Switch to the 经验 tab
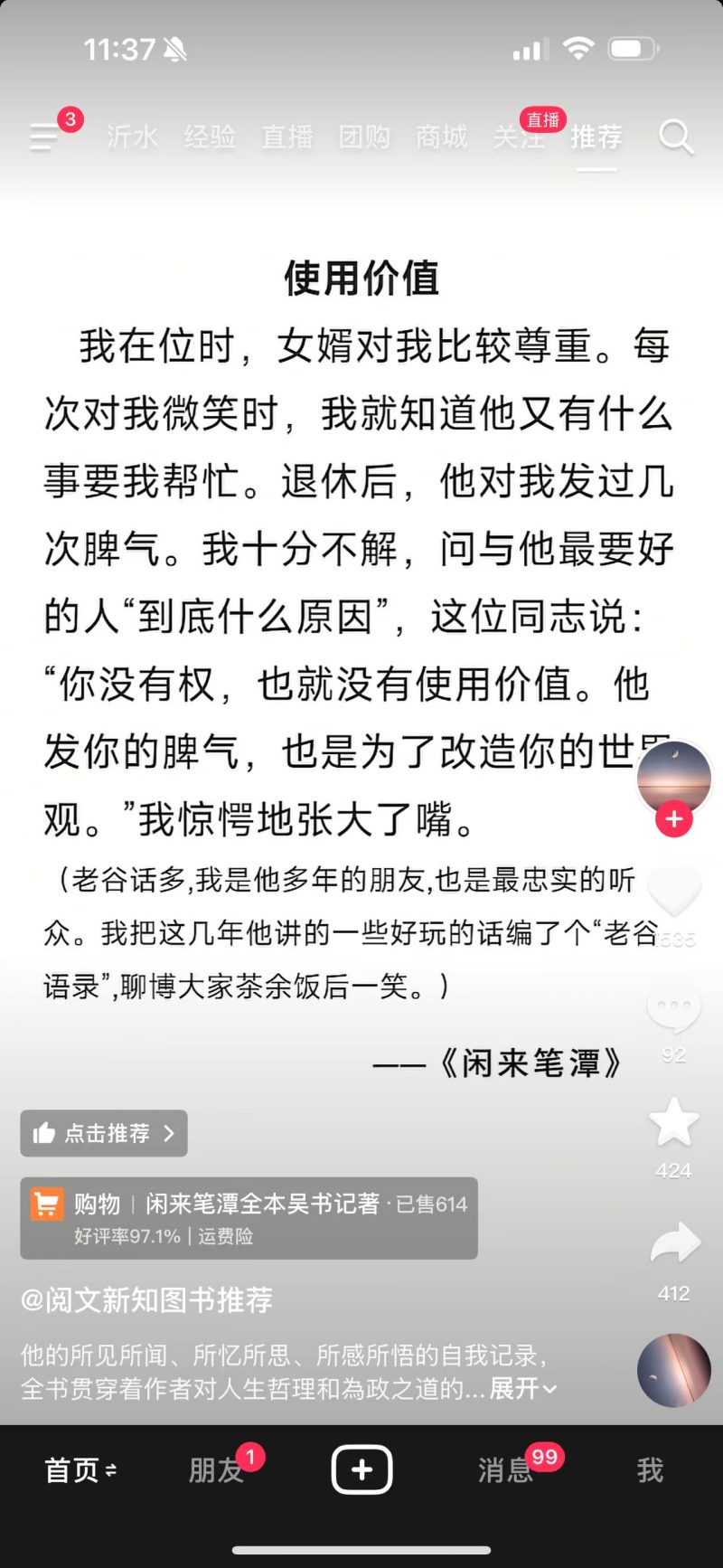 pyautogui.click(x=210, y=137)
